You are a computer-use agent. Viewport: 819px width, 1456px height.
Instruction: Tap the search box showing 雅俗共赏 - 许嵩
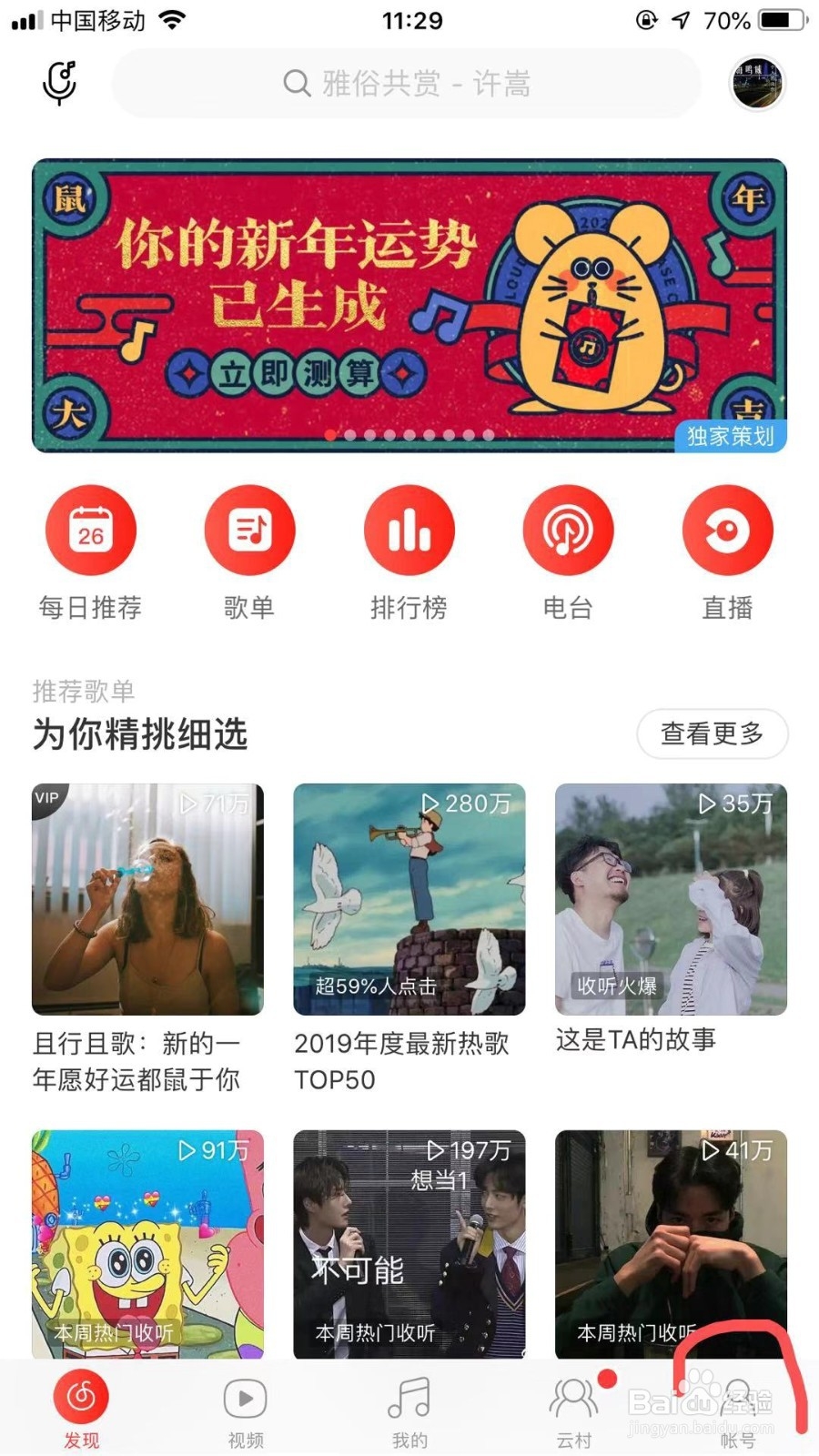click(407, 84)
